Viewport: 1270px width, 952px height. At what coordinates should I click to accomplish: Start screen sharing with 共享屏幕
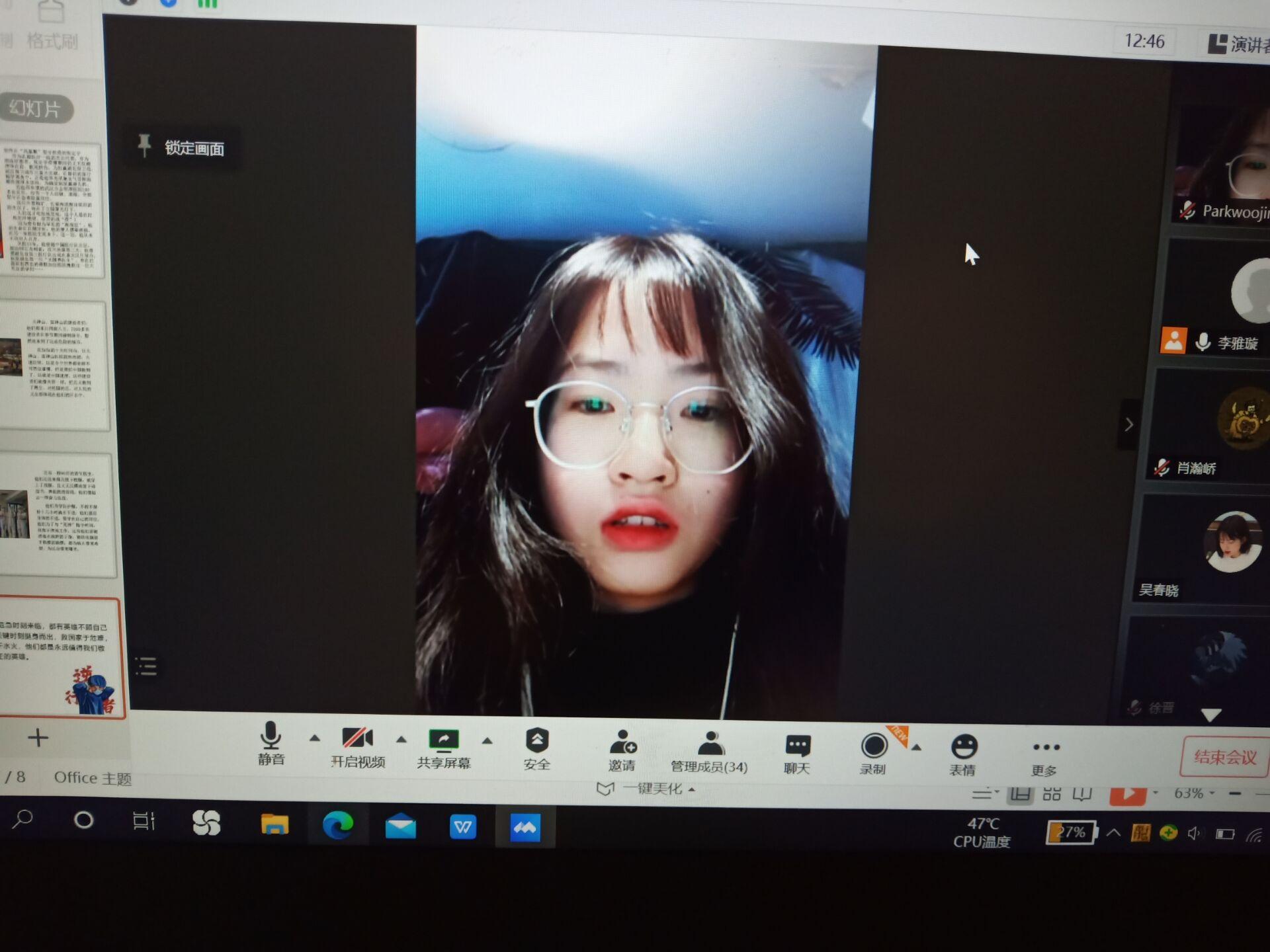click(x=444, y=747)
